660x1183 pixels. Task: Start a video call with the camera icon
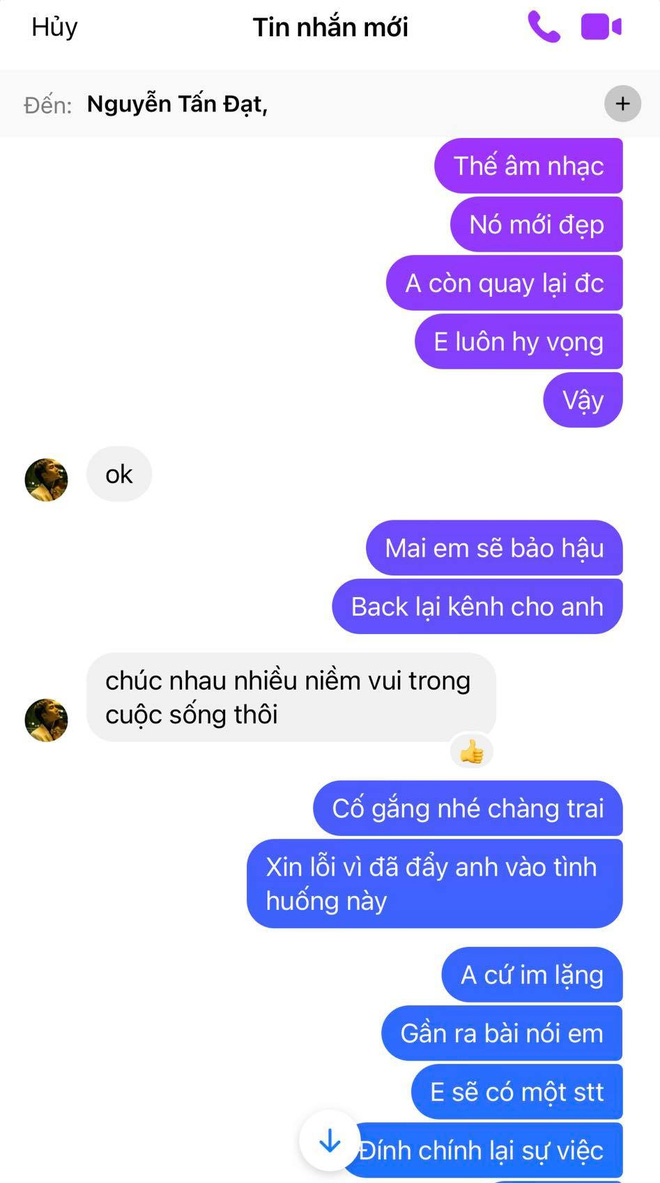[x=601, y=27]
